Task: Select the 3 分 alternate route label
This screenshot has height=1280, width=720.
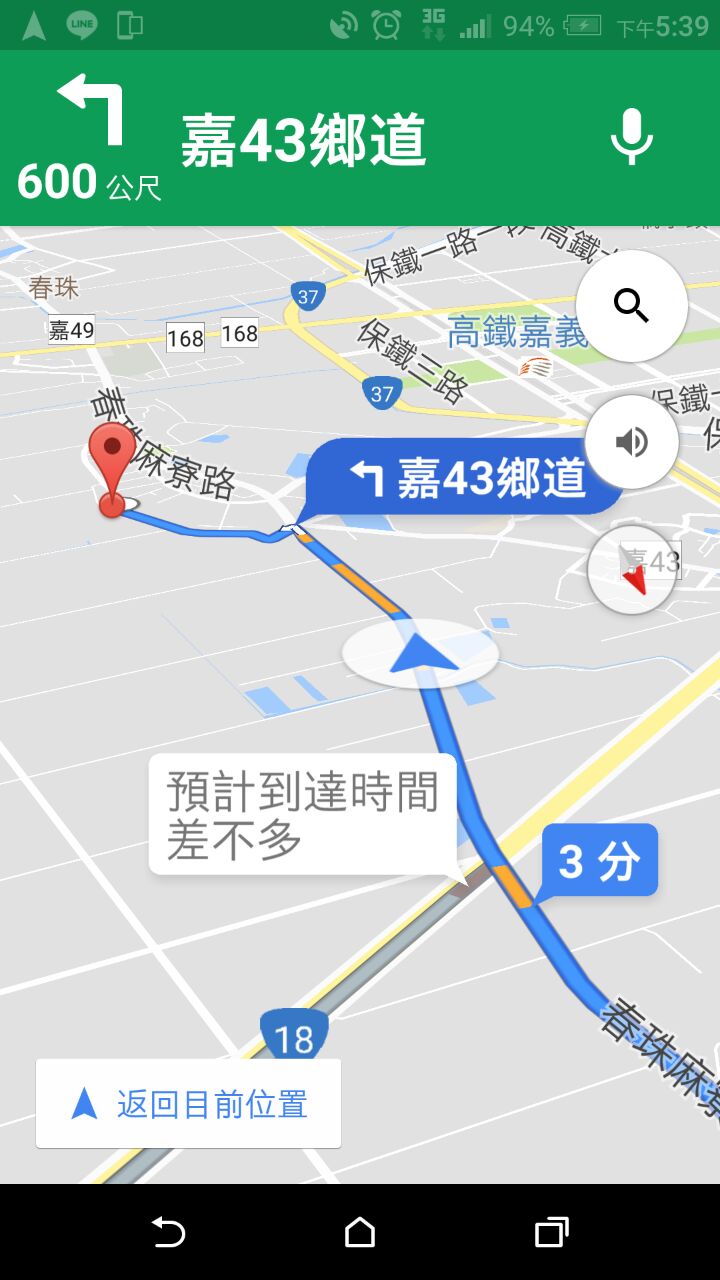Action: coord(599,860)
